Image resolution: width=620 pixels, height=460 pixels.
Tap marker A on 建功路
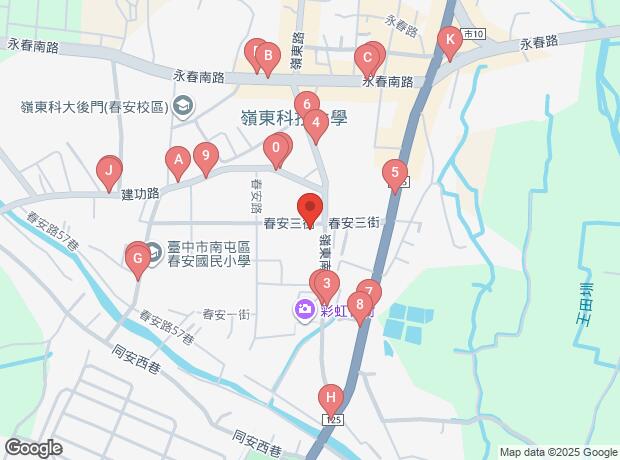pos(178,161)
